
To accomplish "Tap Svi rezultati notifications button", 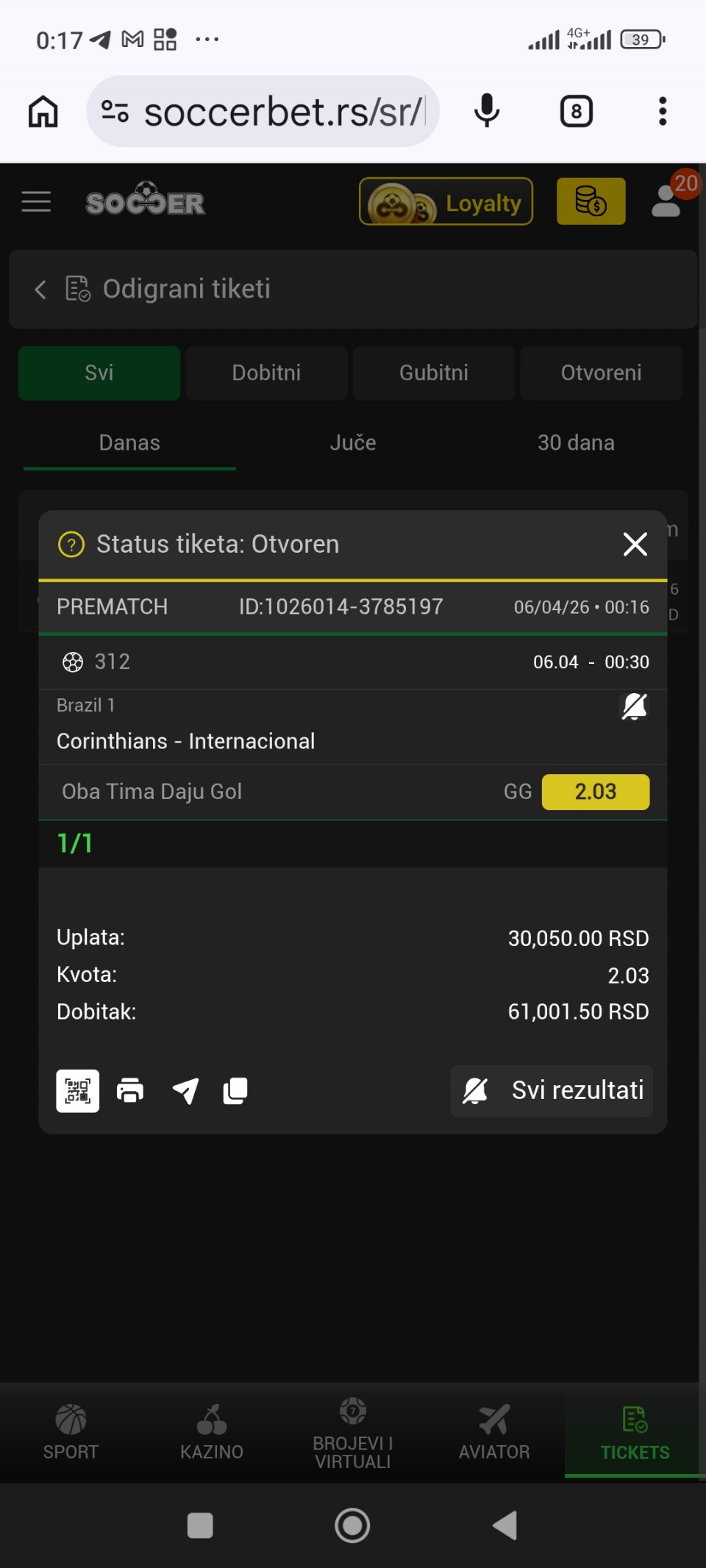I will [x=552, y=1091].
